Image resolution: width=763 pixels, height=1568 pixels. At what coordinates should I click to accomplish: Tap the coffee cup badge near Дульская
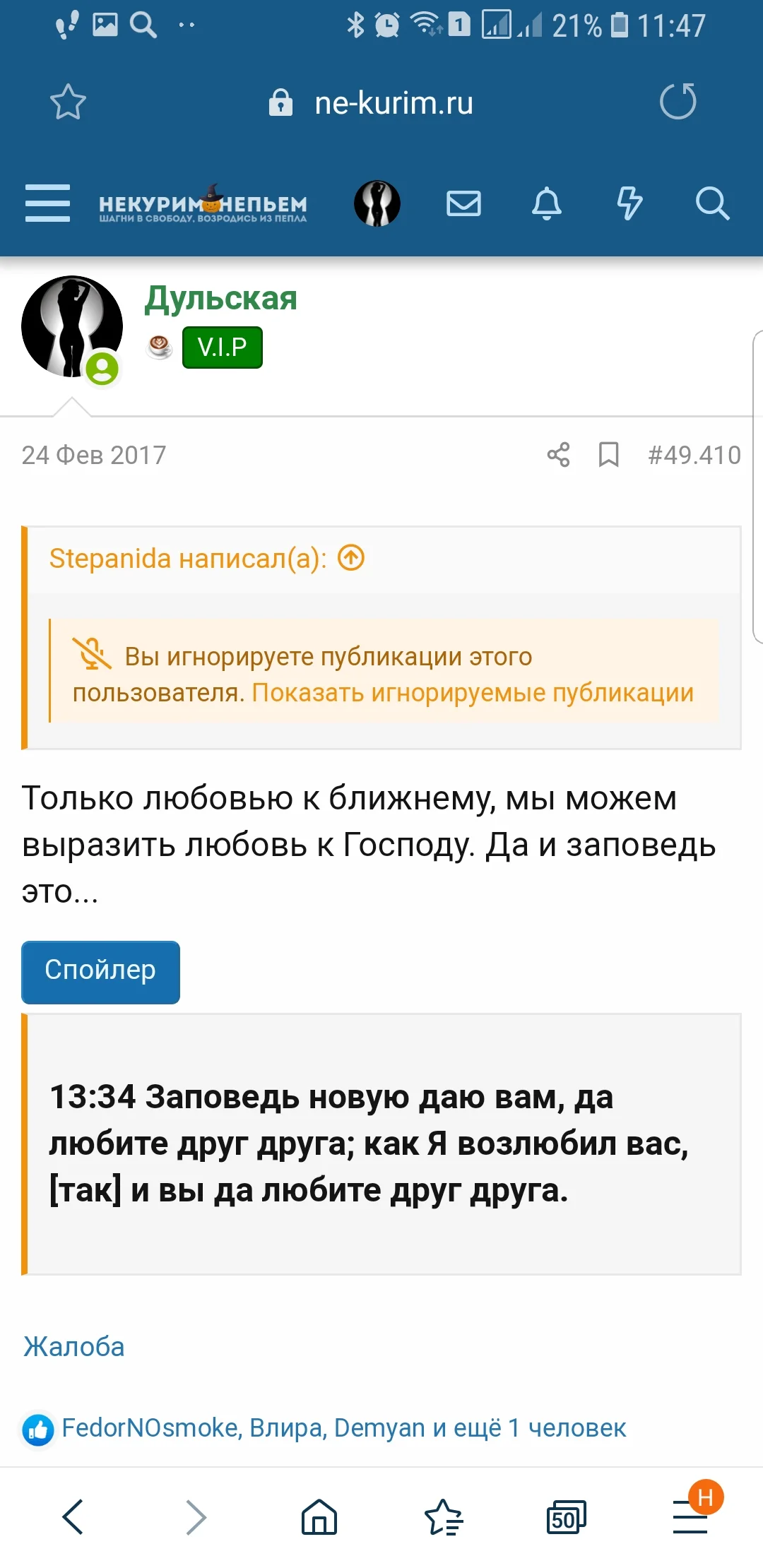[x=158, y=346]
